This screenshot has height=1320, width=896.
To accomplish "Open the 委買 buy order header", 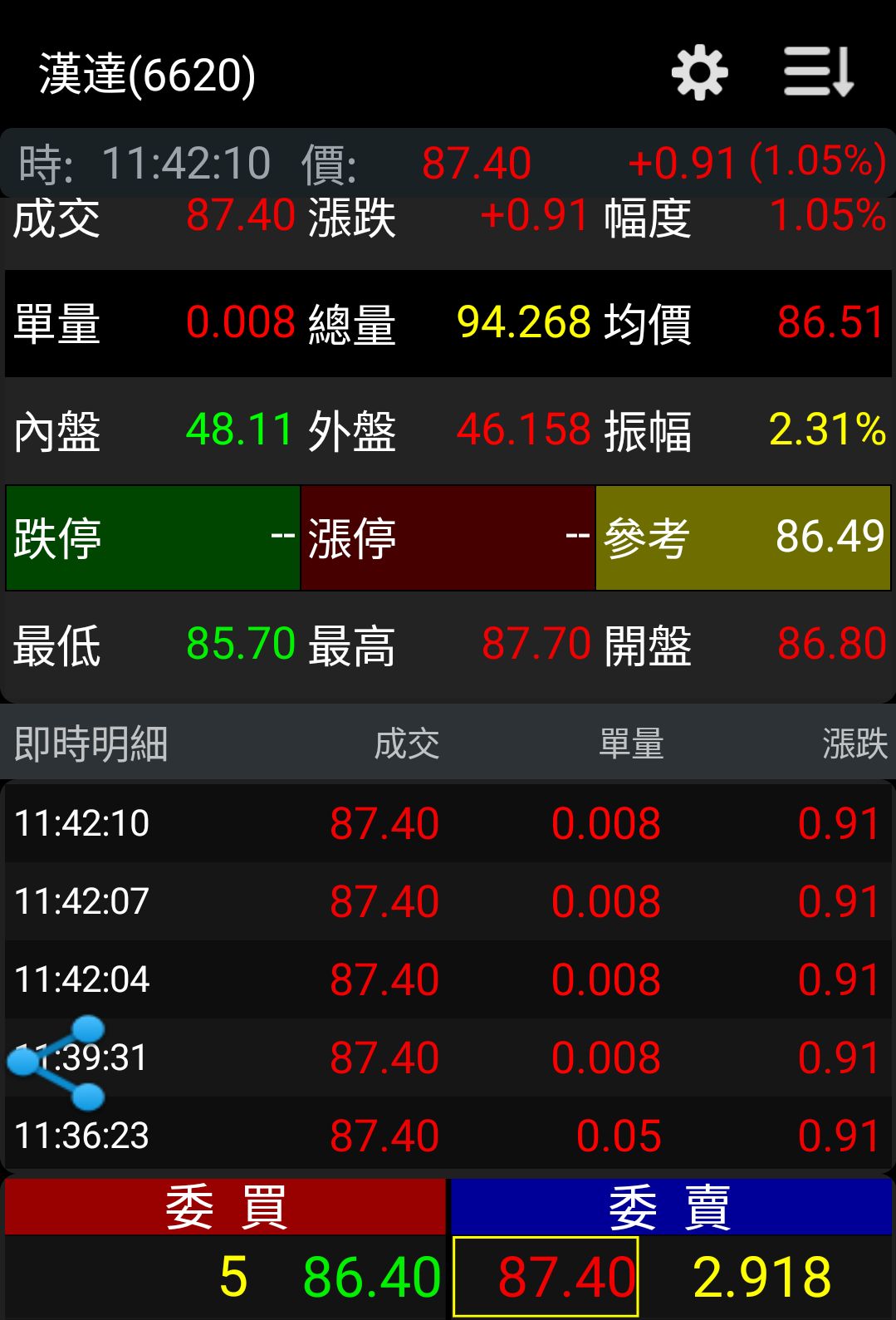I will coord(225,1206).
